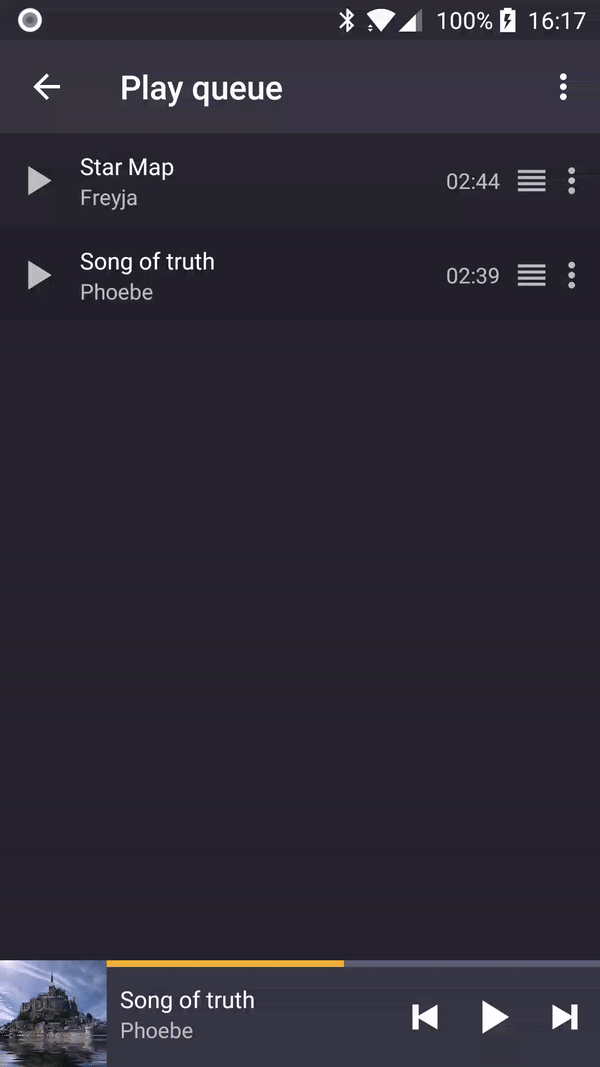Open the now playing album art

click(53, 1013)
